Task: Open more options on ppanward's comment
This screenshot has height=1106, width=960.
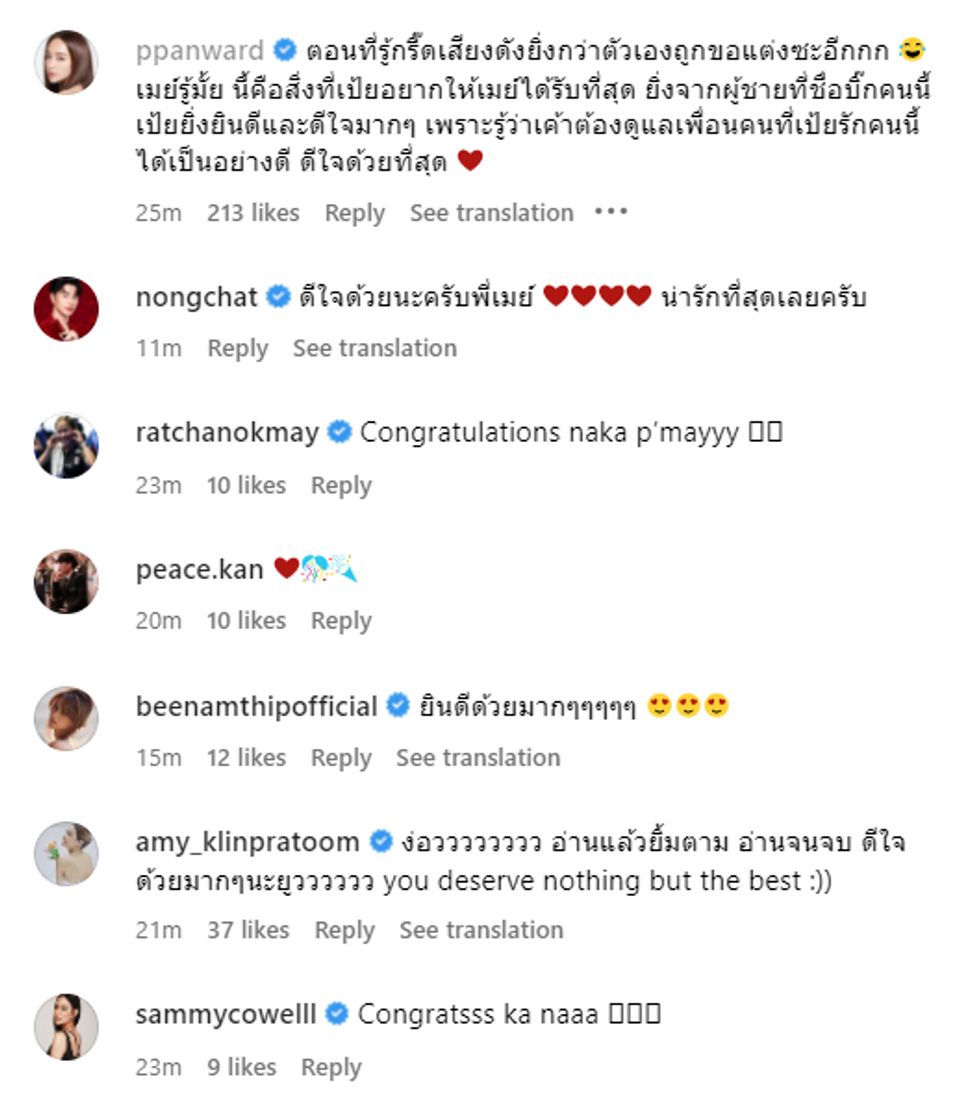Action: click(610, 213)
